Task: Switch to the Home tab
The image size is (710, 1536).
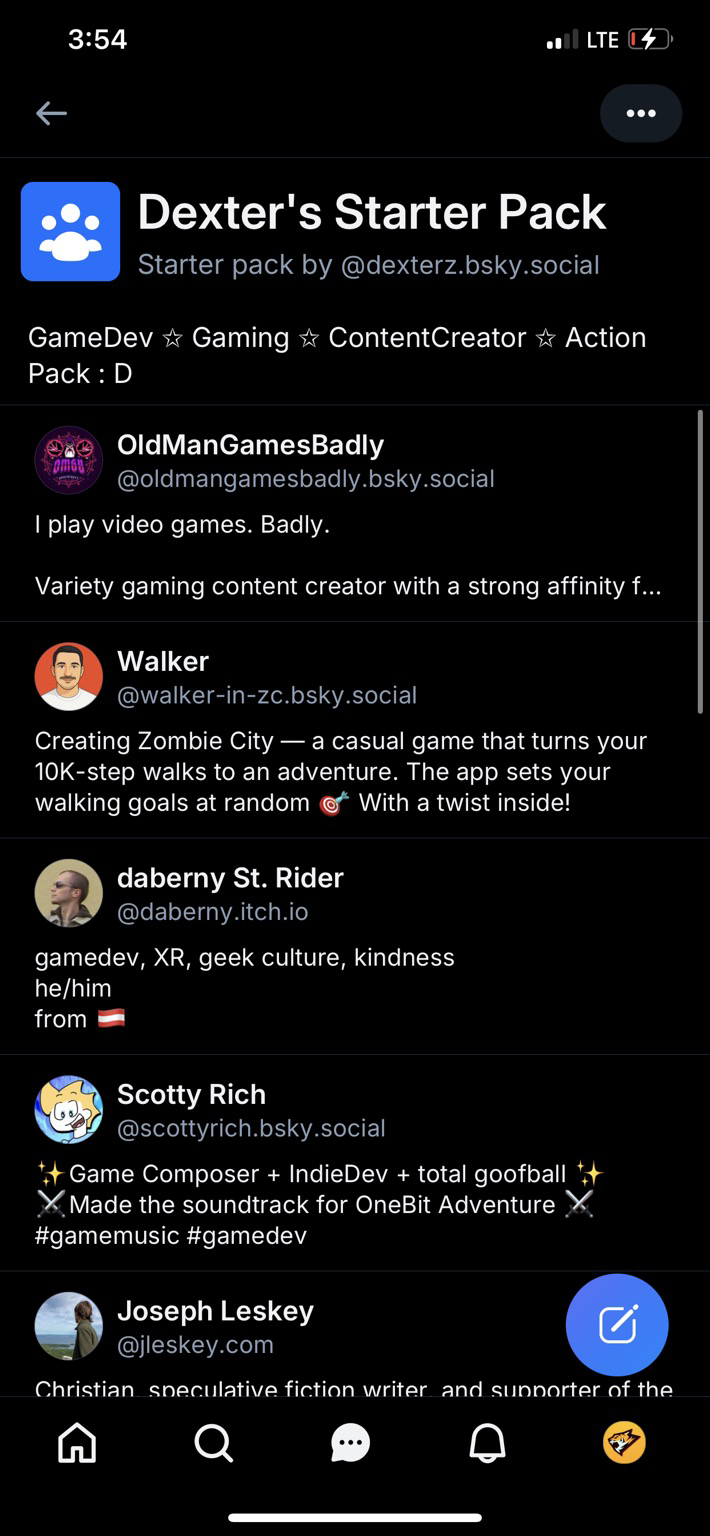Action: coord(78,1443)
